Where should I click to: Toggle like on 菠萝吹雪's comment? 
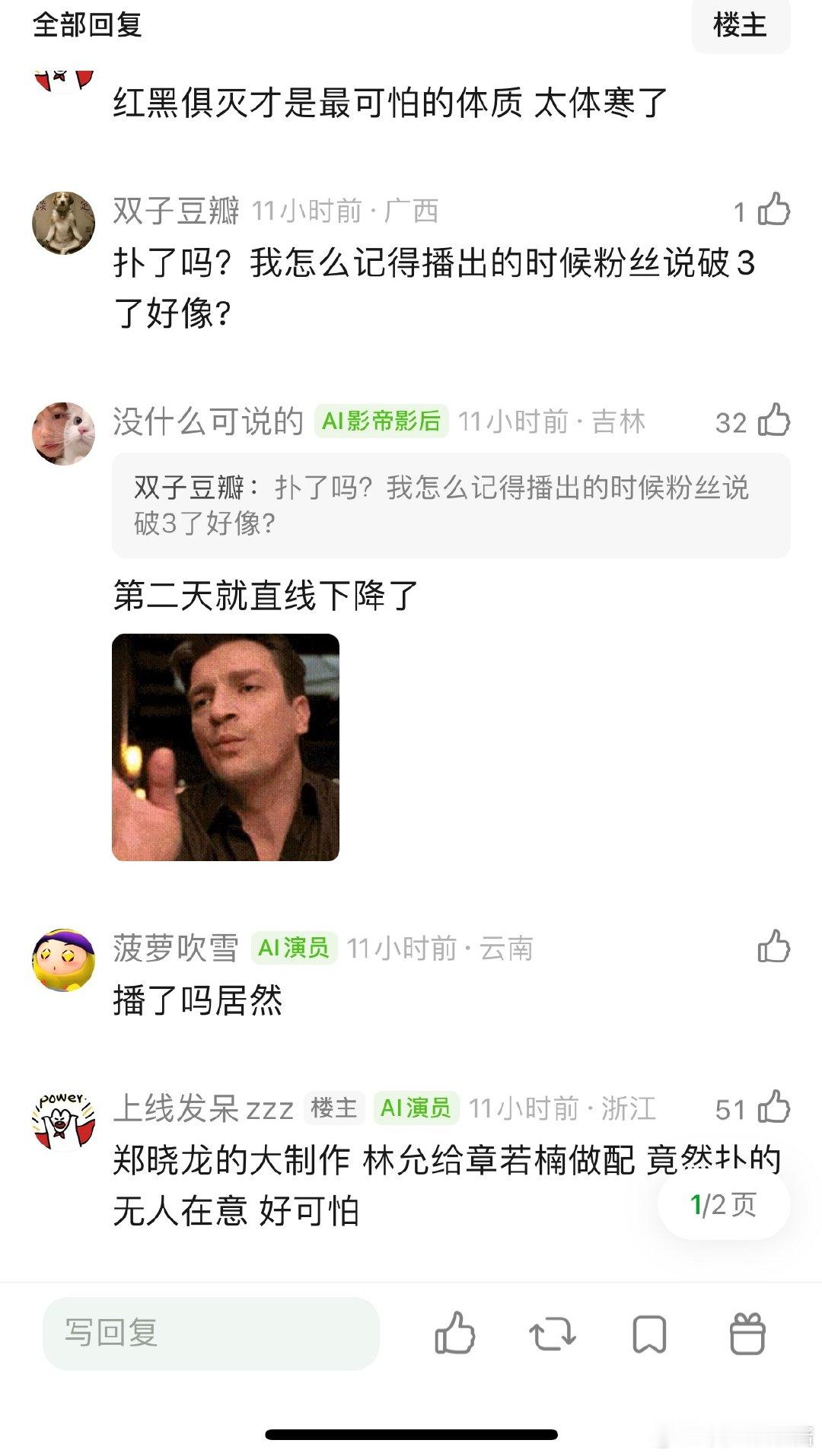coord(774,947)
